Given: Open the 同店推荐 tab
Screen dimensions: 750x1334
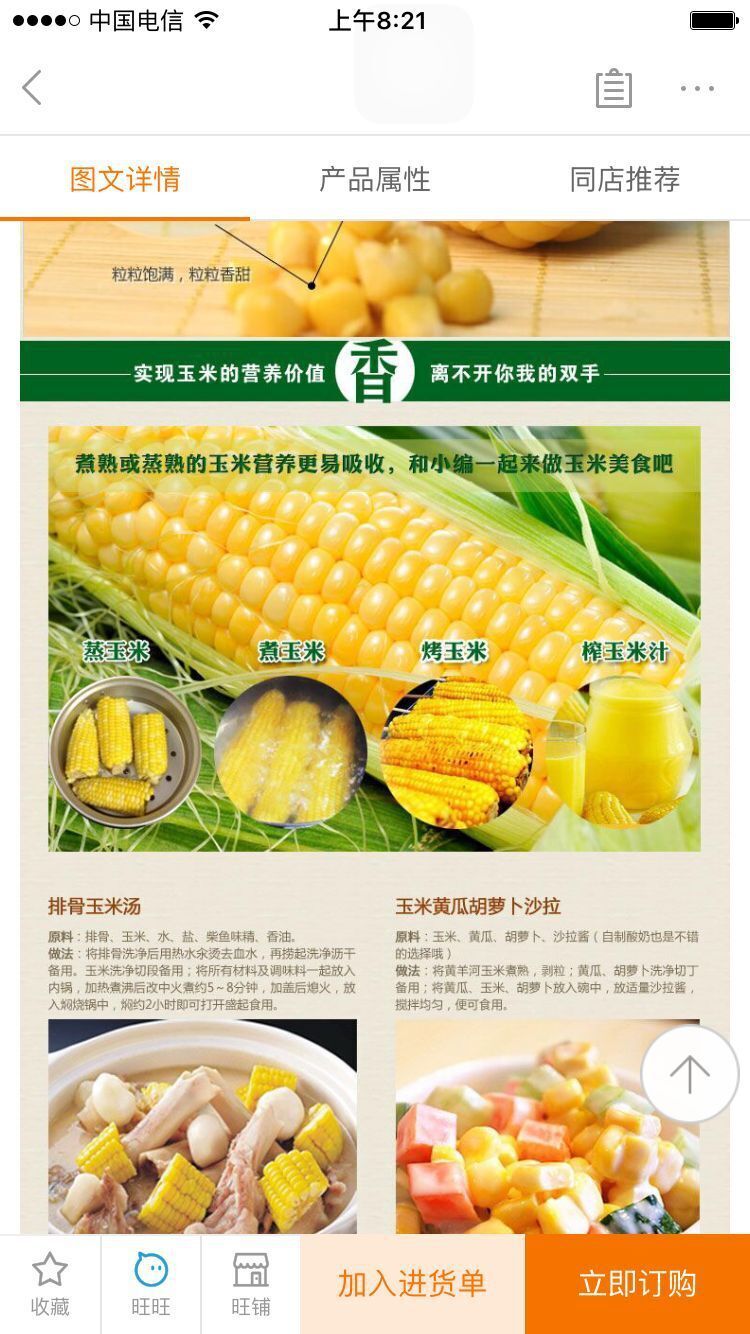Looking at the screenshot, I should click(x=625, y=179).
